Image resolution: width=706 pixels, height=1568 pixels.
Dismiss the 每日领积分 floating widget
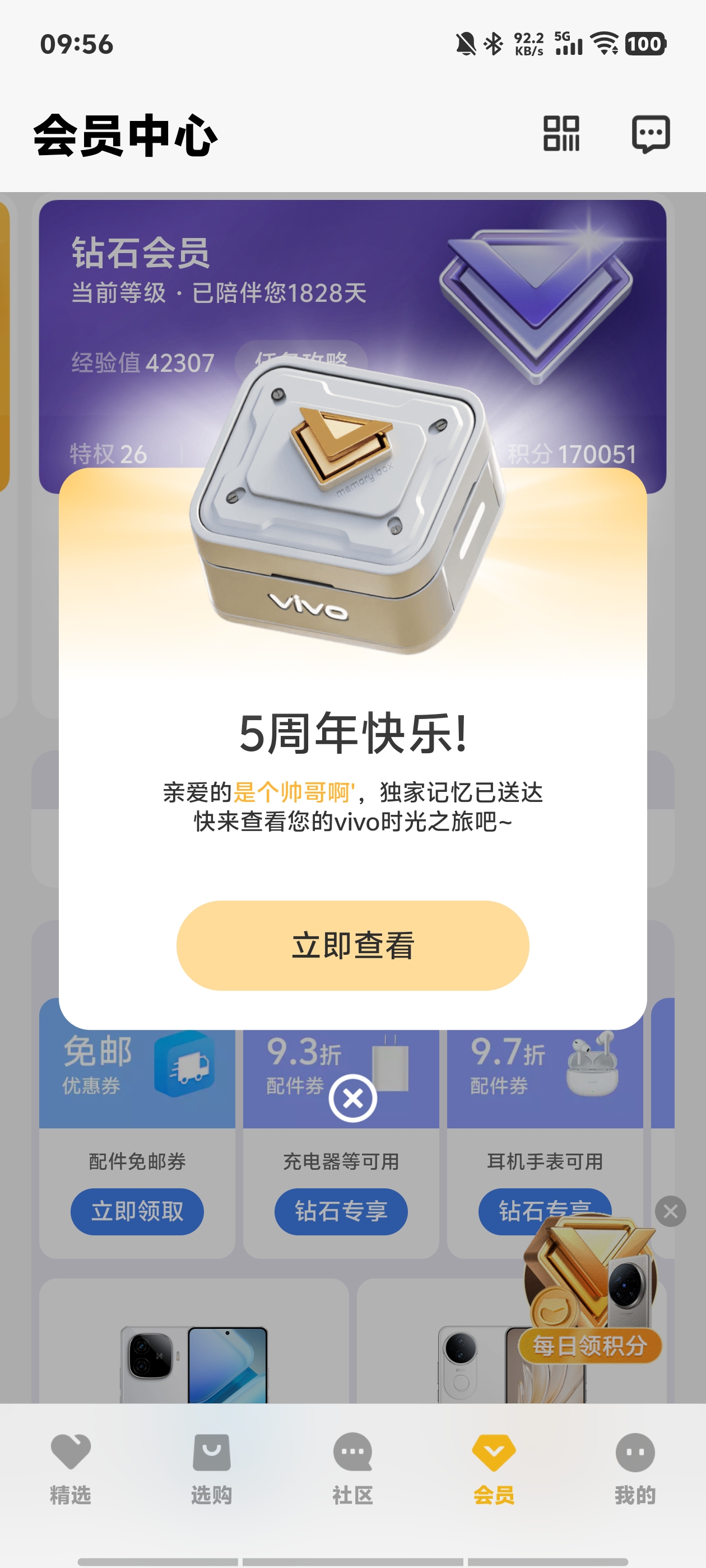(670, 1211)
